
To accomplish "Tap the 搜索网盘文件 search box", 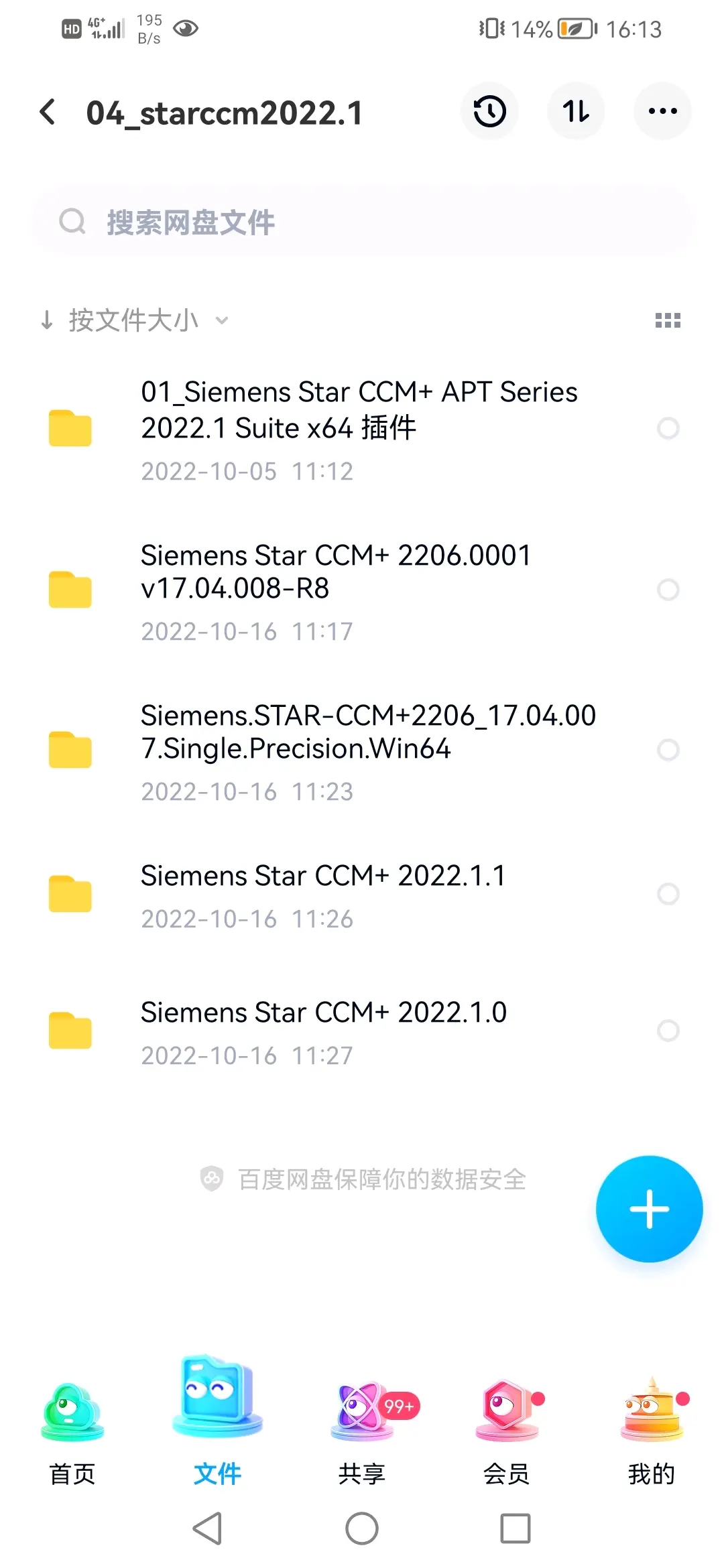I will click(x=362, y=222).
